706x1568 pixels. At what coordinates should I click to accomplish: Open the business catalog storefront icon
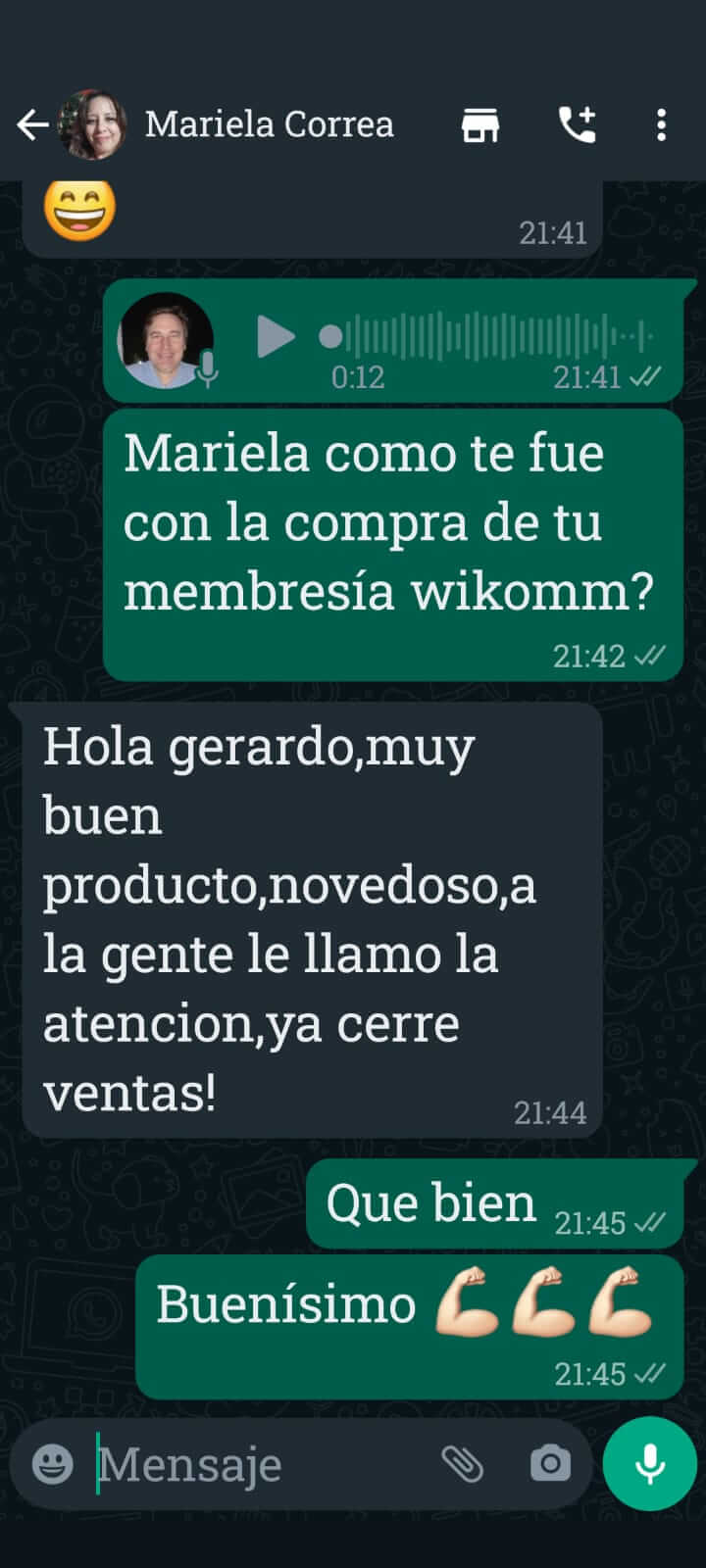pos(480,125)
